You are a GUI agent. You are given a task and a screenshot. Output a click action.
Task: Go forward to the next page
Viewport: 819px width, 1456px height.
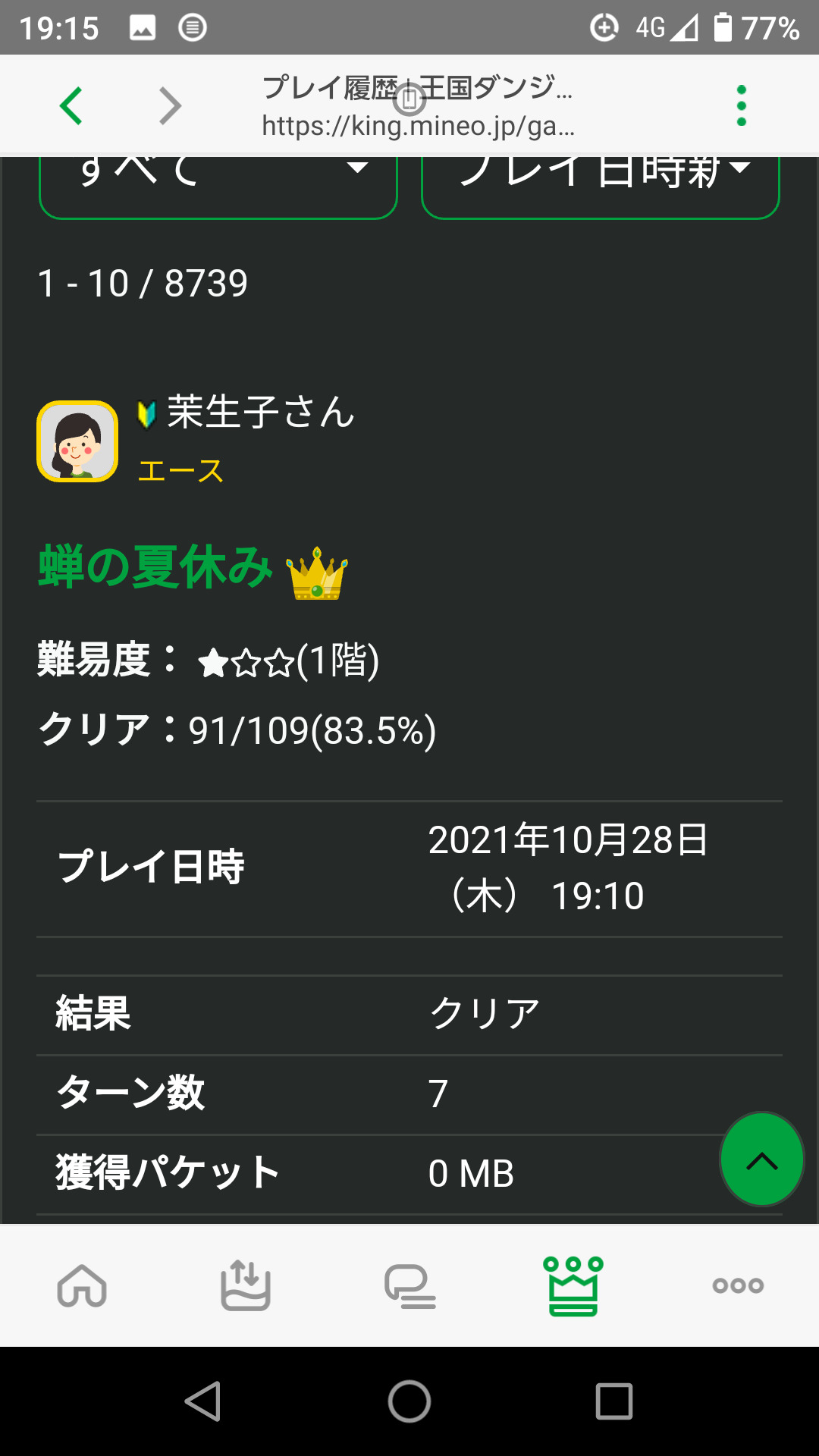tap(170, 105)
